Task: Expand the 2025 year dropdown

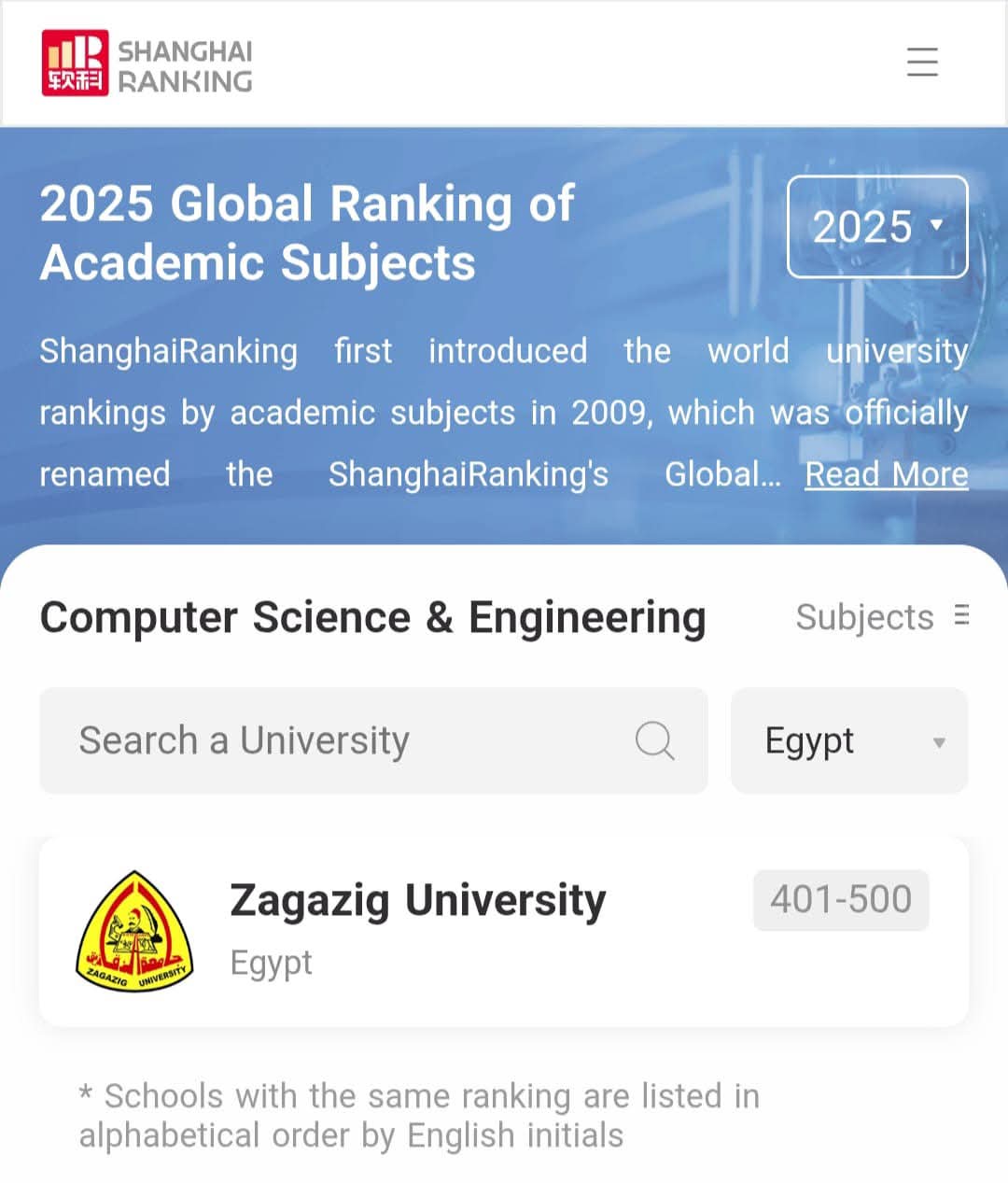Action: pyautogui.click(x=876, y=227)
